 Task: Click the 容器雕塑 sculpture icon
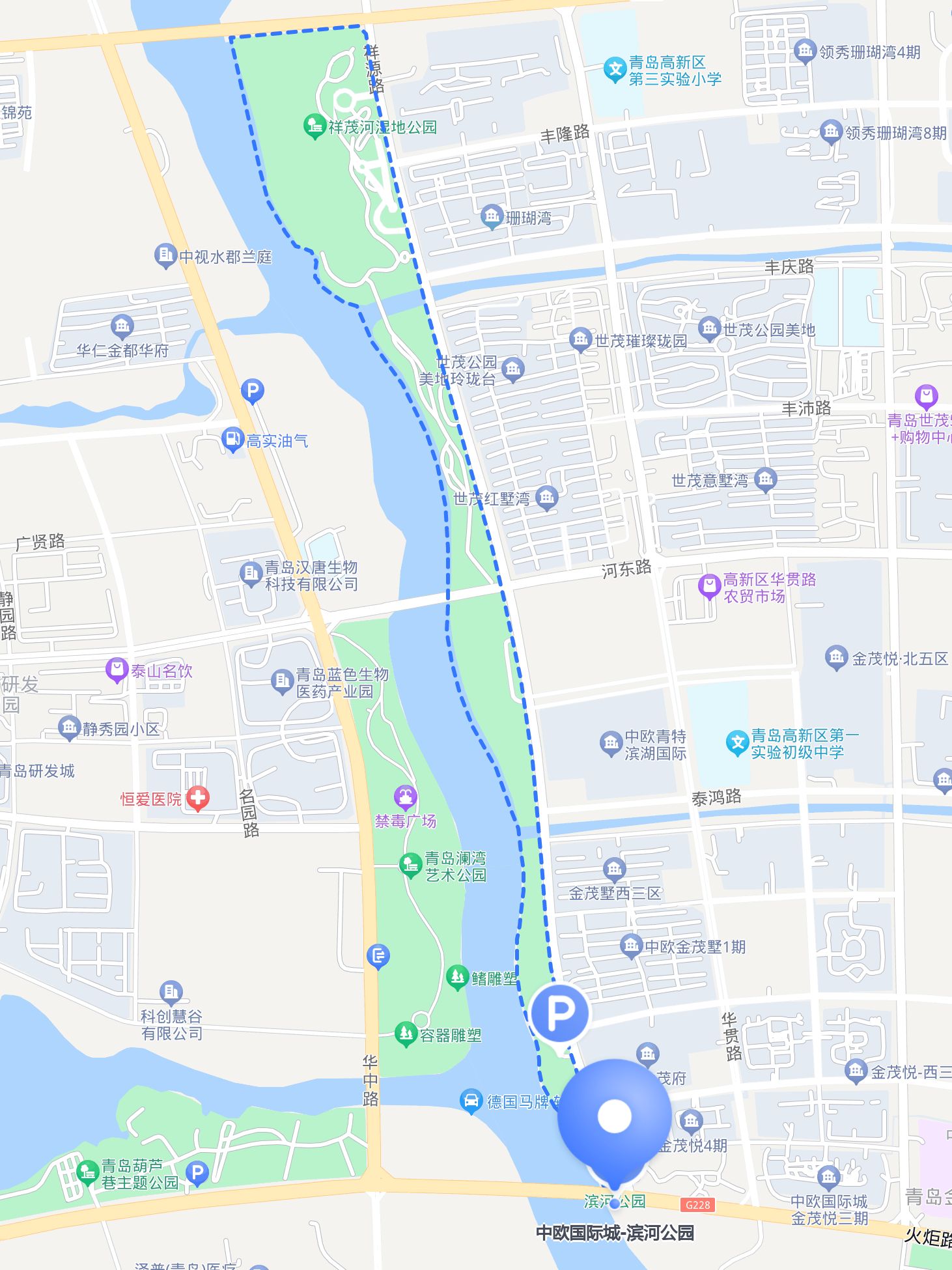pyautogui.click(x=407, y=1032)
